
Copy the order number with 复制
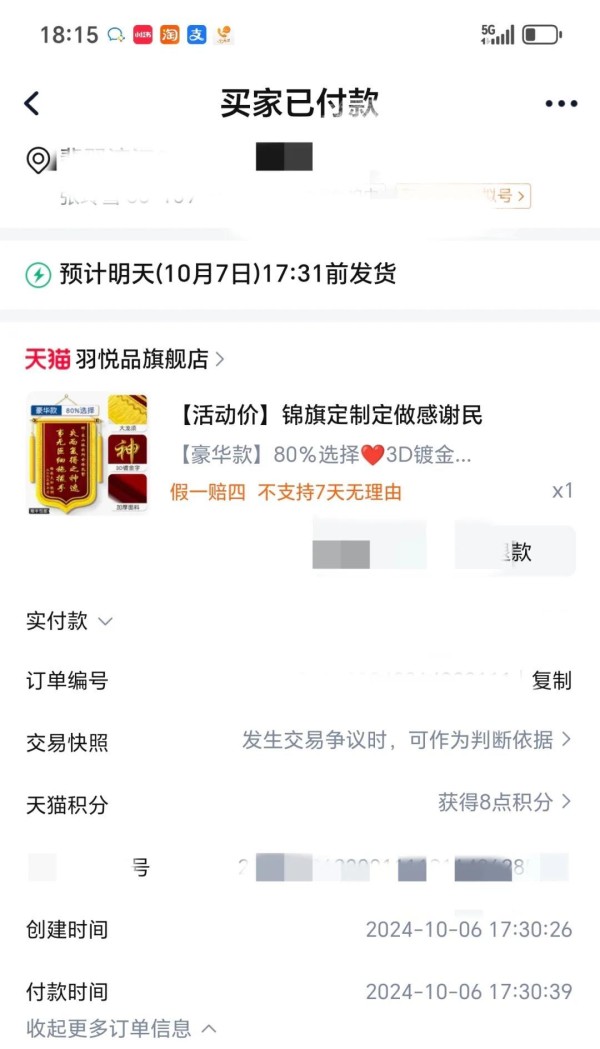pyautogui.click(x=551, y=681)
